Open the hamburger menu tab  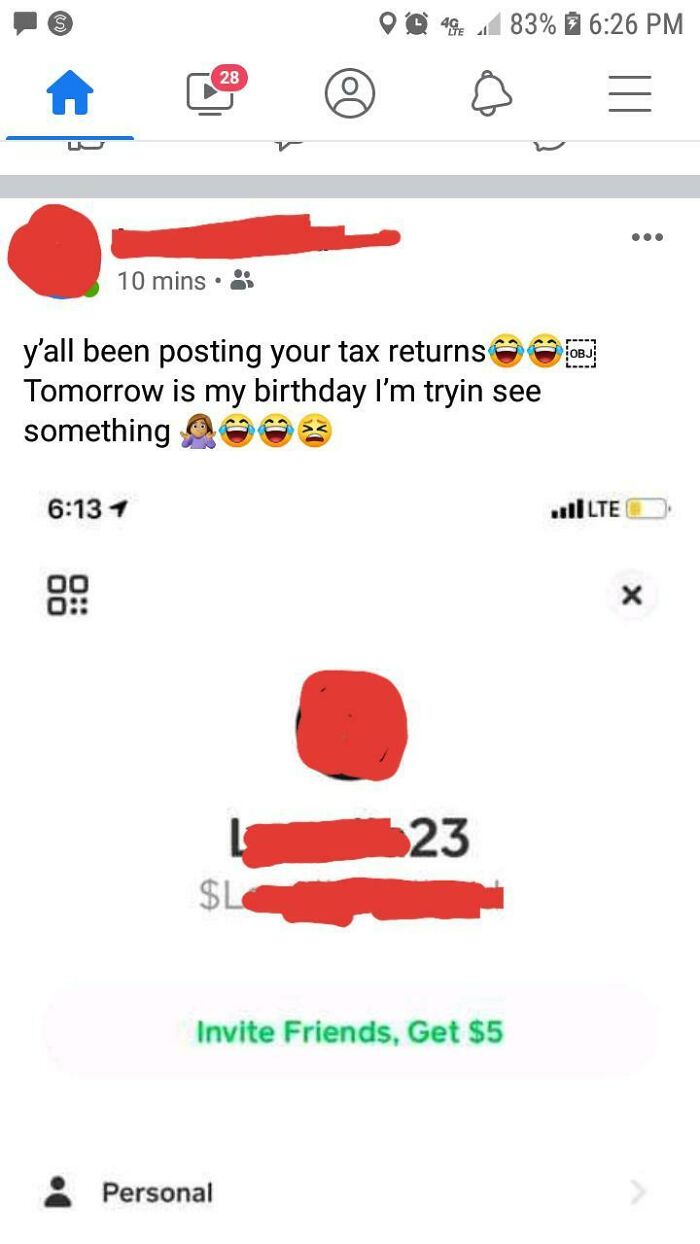point(630,94)
